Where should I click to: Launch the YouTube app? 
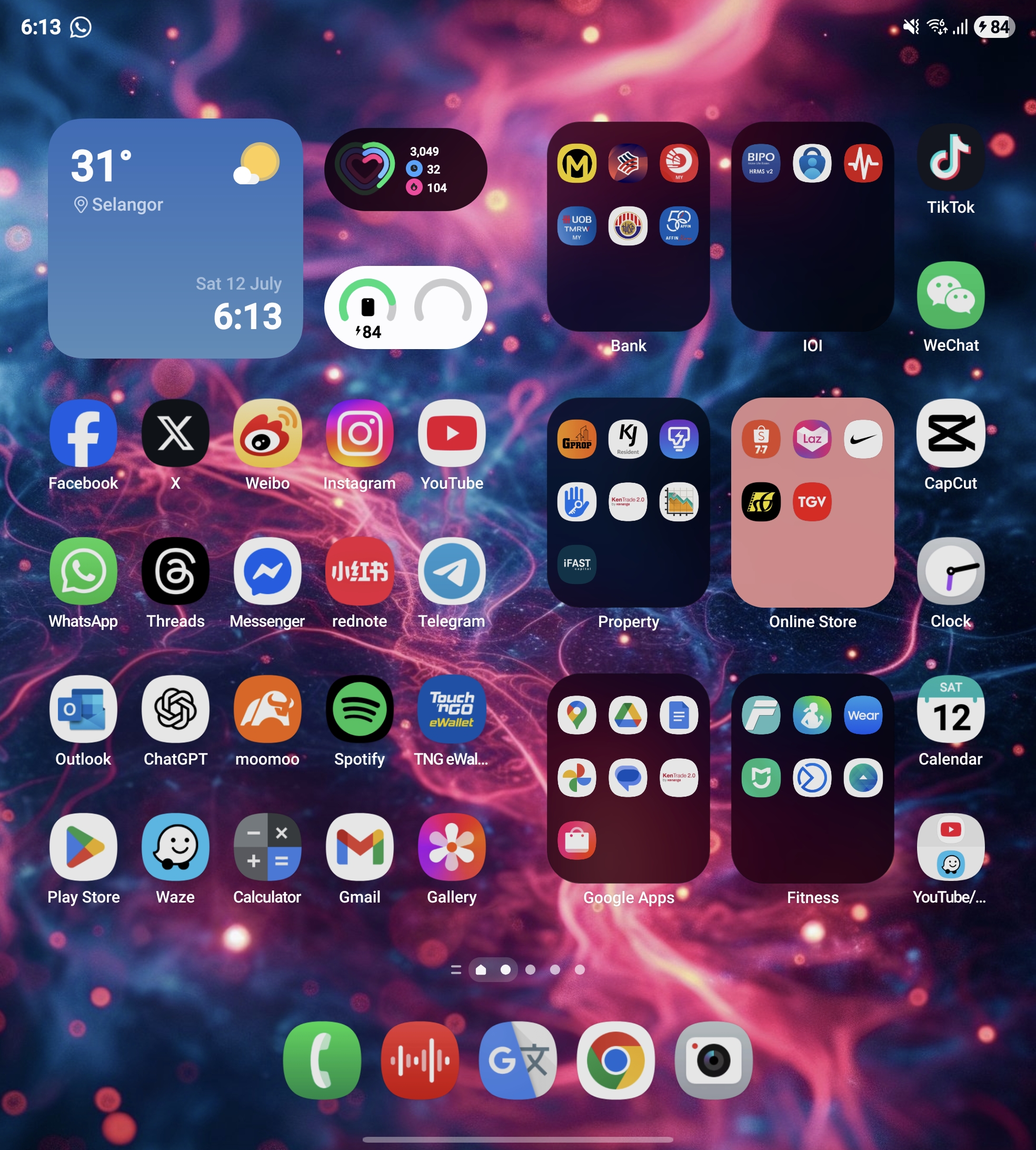point(451,434)
